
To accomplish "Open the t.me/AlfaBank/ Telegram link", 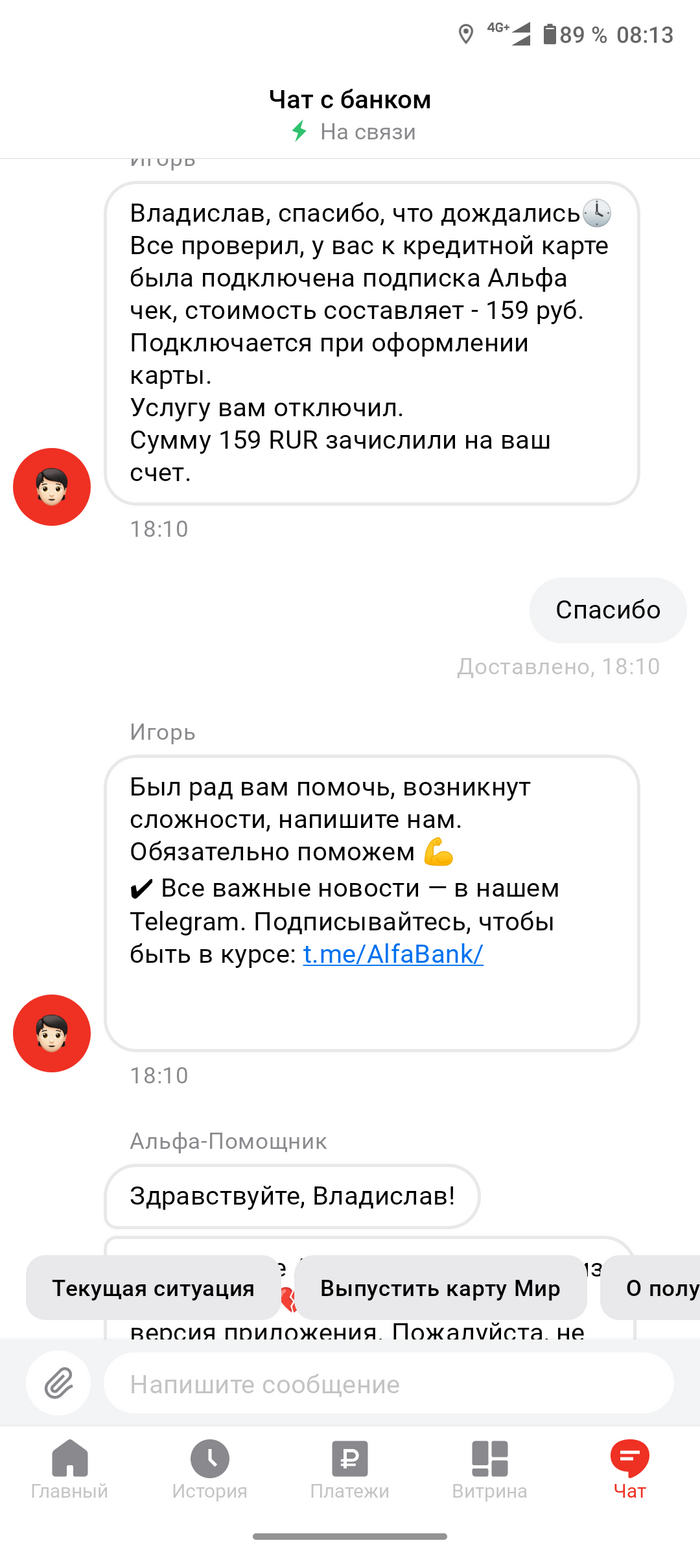I will (393, 954).
